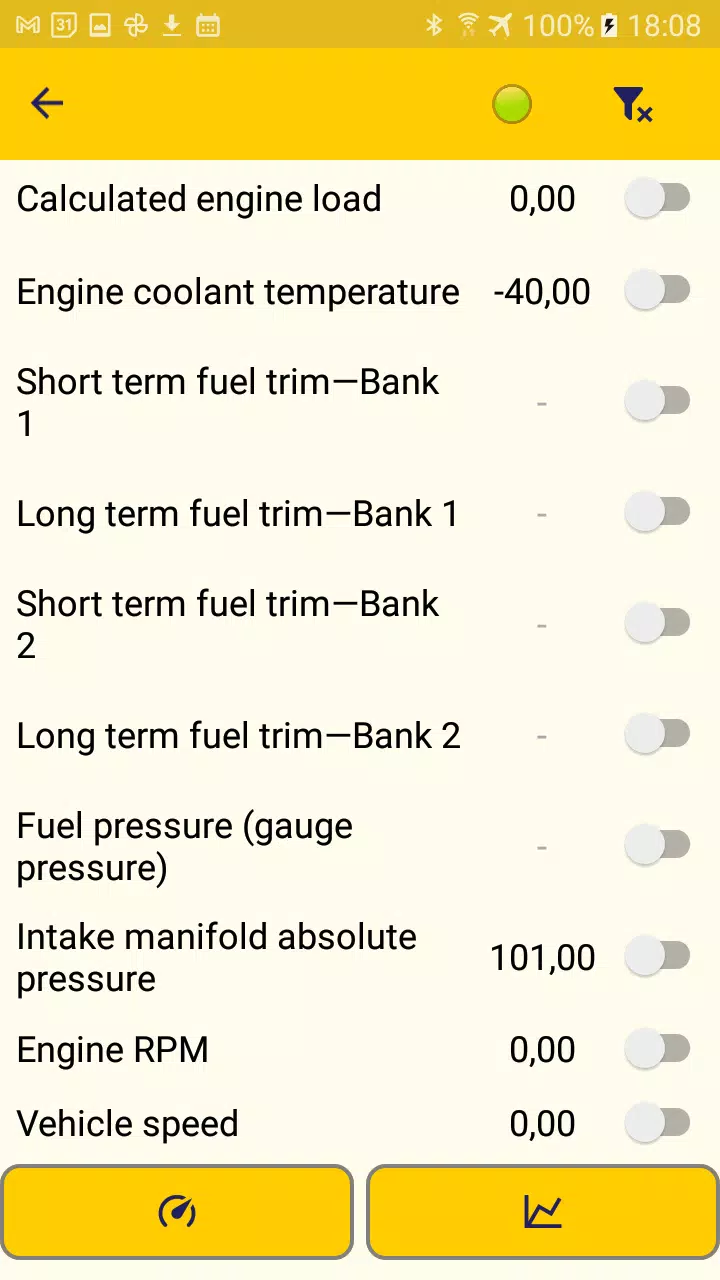Go back using the arrow icon

47,103
